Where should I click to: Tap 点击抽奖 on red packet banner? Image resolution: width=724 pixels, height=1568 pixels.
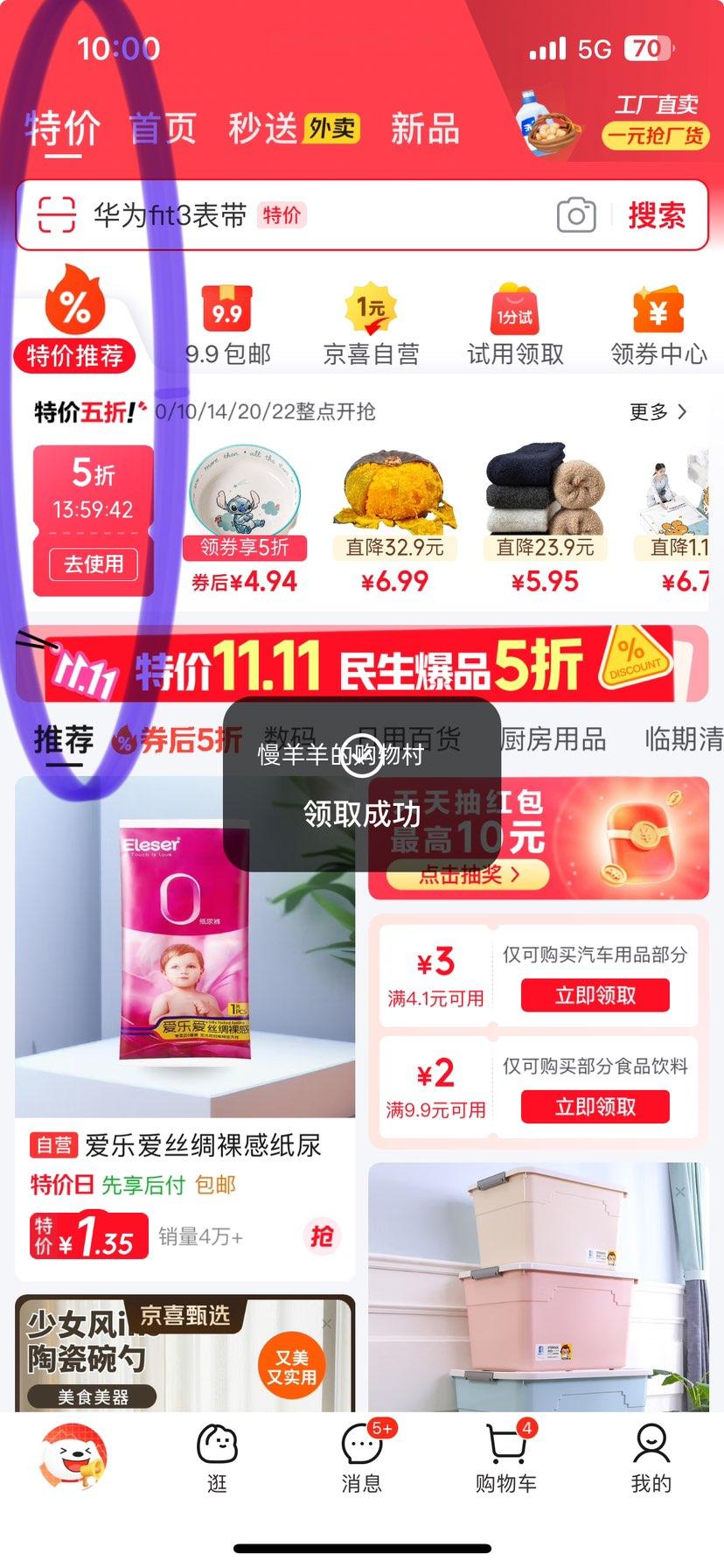[468, 874]
